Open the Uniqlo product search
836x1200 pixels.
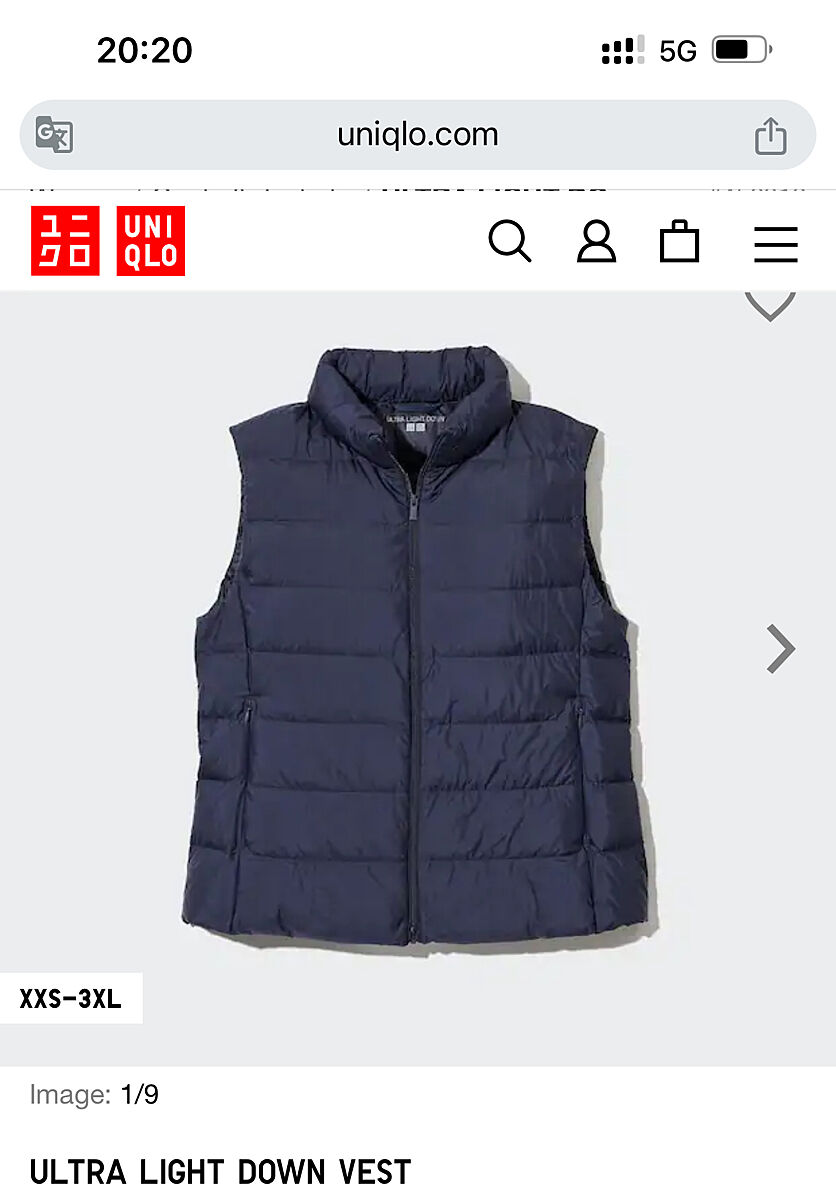pyautogui.click(x=509, y=242)
